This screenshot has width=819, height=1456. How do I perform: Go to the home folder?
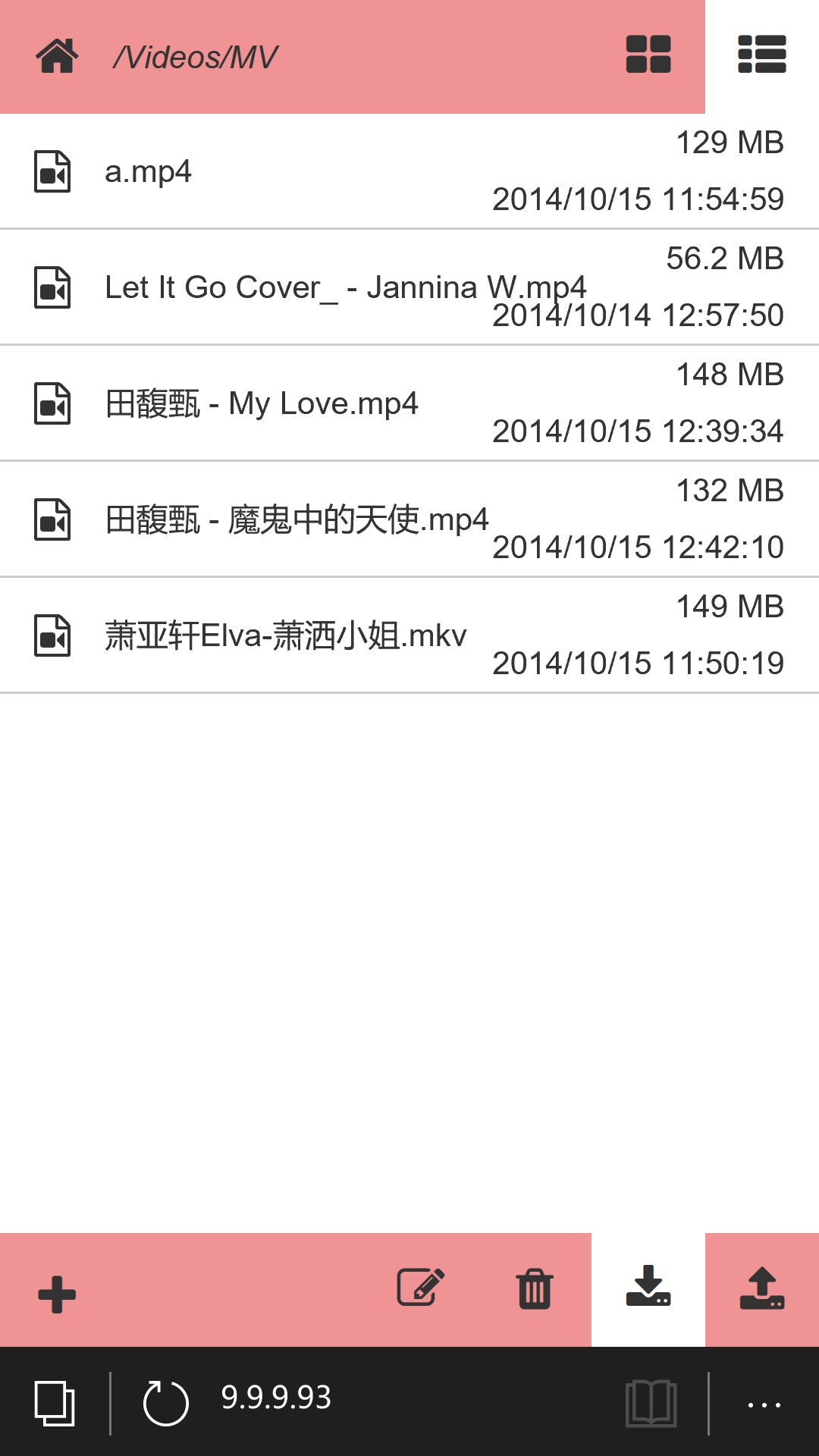[x=57, y=56]
